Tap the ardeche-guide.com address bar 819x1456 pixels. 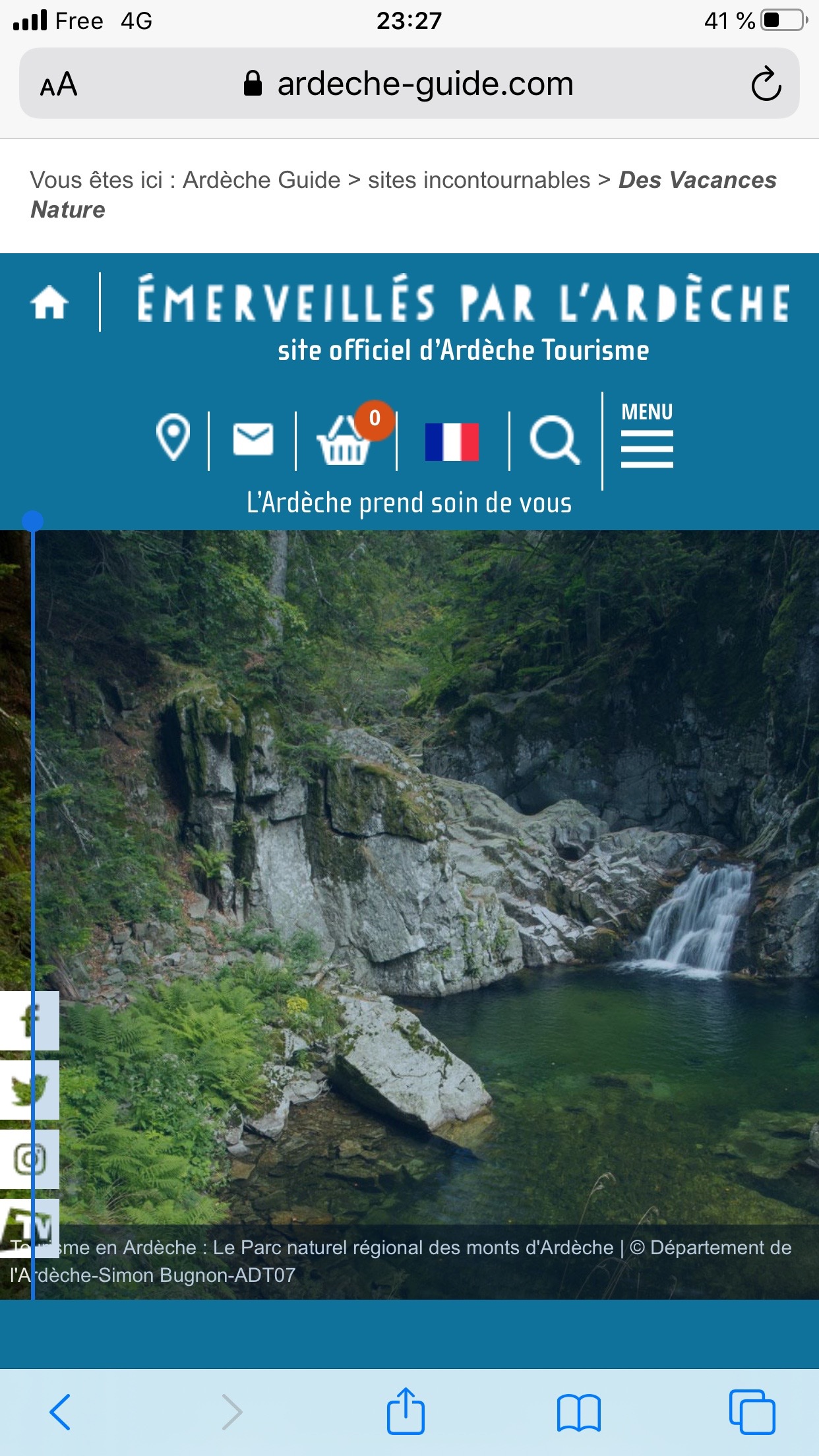coord(409,84)
